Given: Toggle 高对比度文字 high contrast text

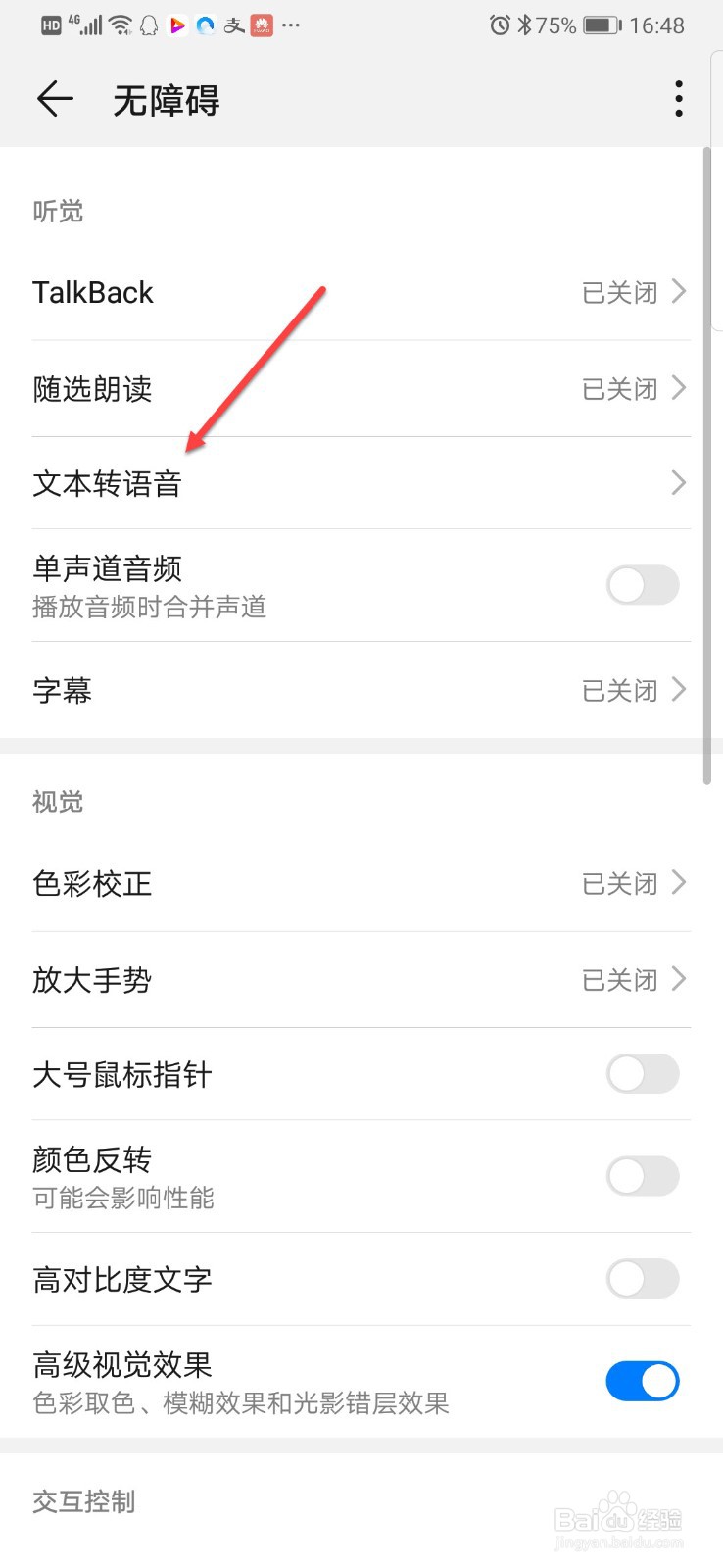Looking at the screenshot, I should pos(643,1279).
